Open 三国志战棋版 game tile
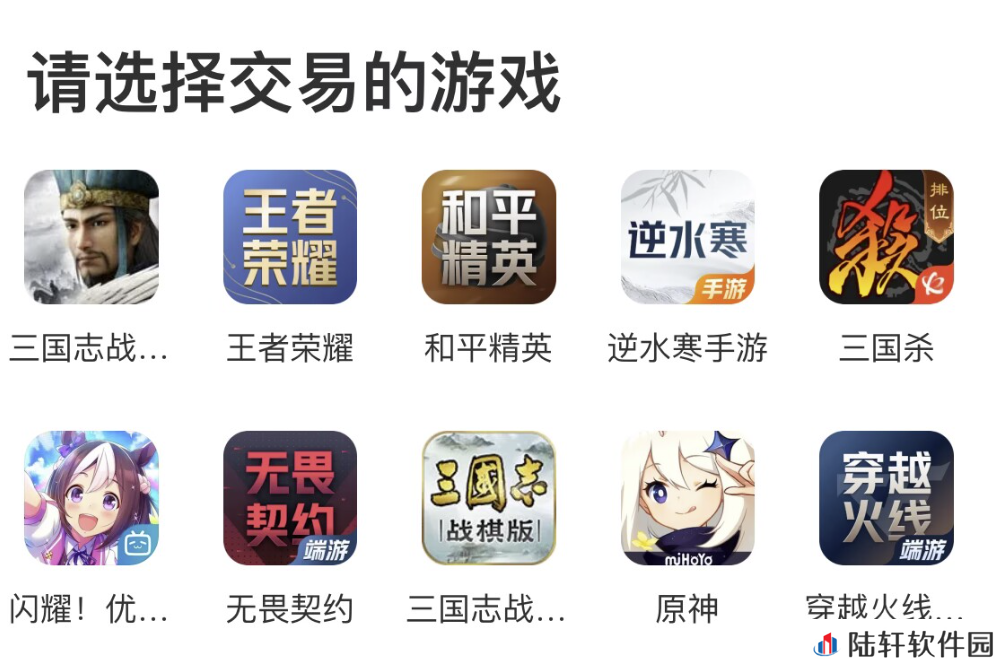This screenshot has width=1003, height=669. point(488,498)
